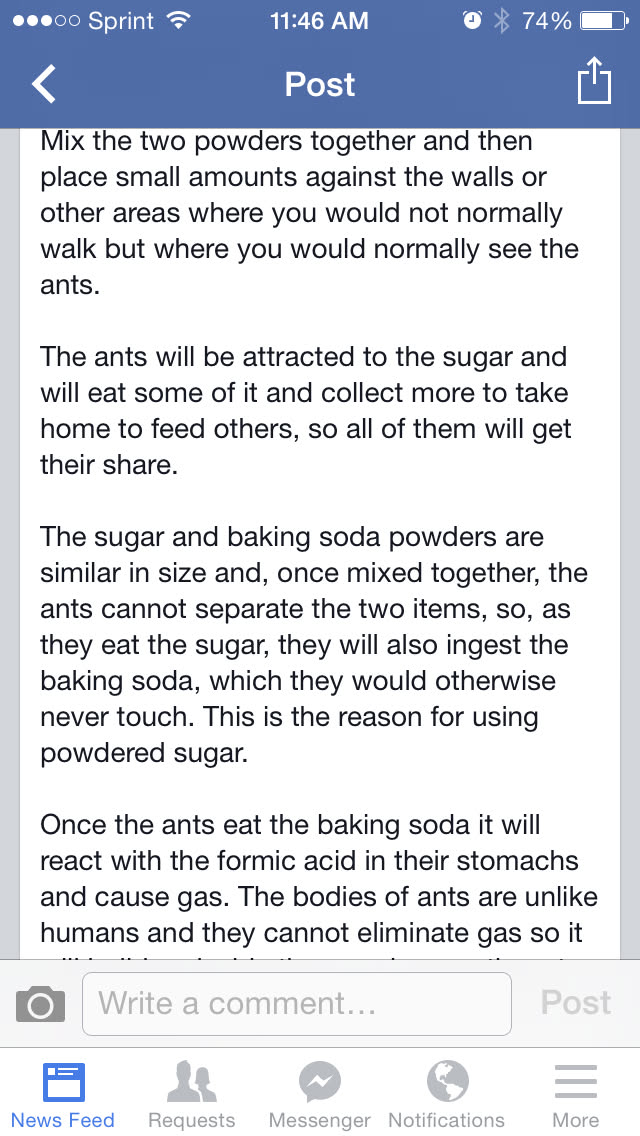Tap the Write a comment field
Image resolution: width=640 pixels, height=1136 pixels.
click(x=297, y=1003)
